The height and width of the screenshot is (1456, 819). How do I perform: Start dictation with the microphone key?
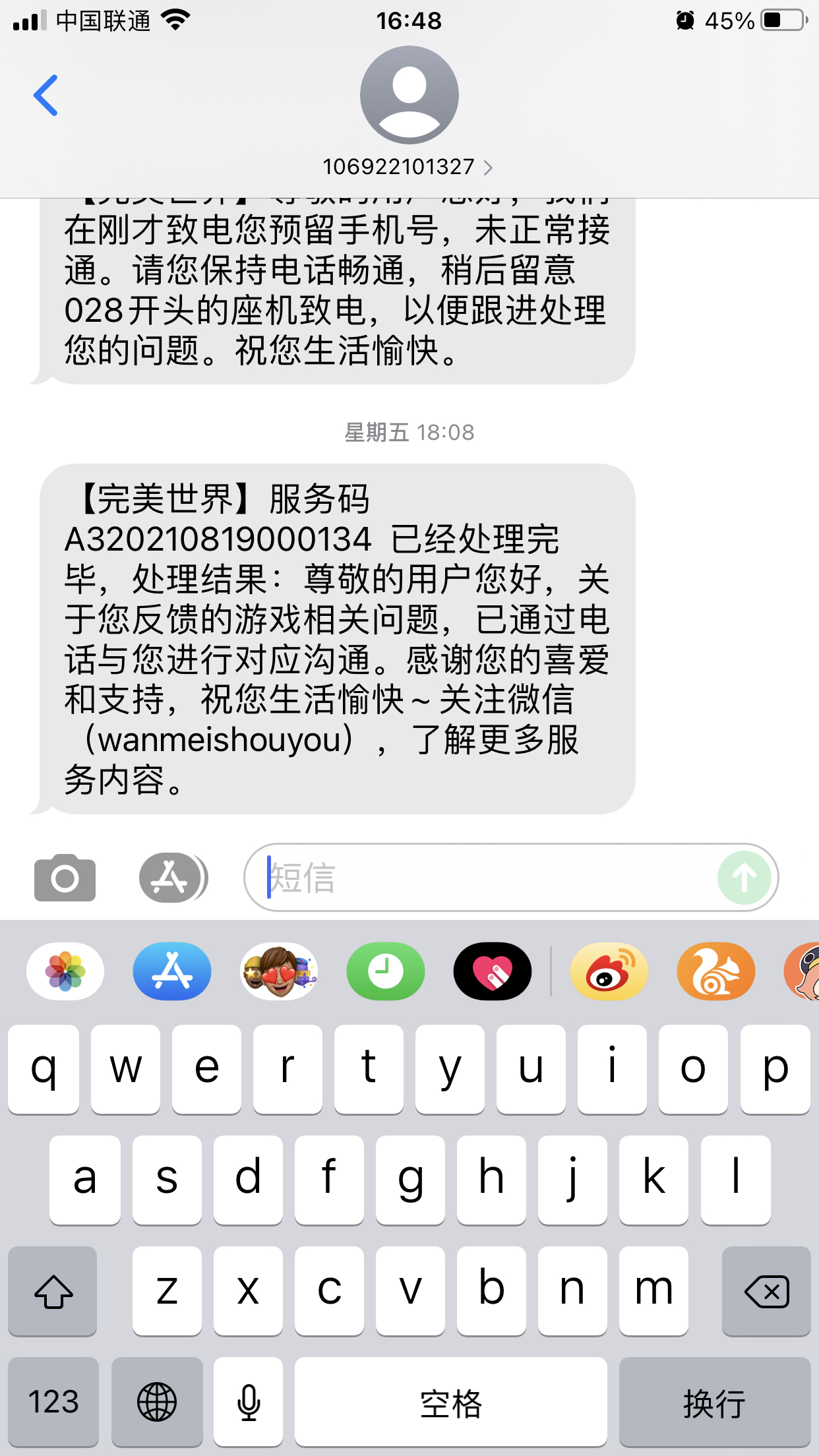coord(249,1401)
